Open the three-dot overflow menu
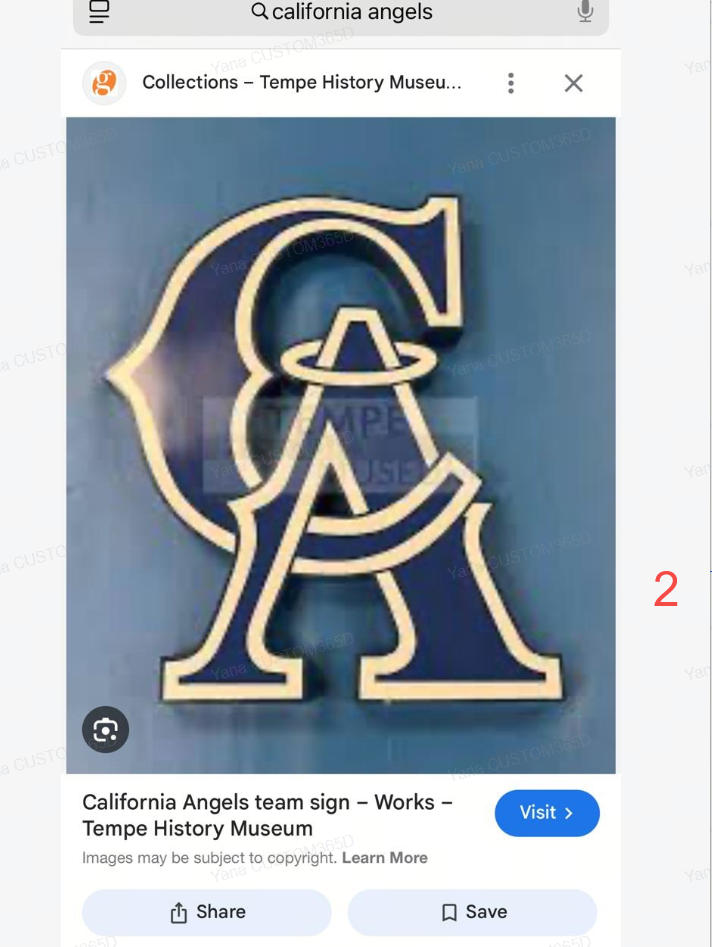Image resolution: width=712 pixels, height=947 pixels. tap(511, 83)
